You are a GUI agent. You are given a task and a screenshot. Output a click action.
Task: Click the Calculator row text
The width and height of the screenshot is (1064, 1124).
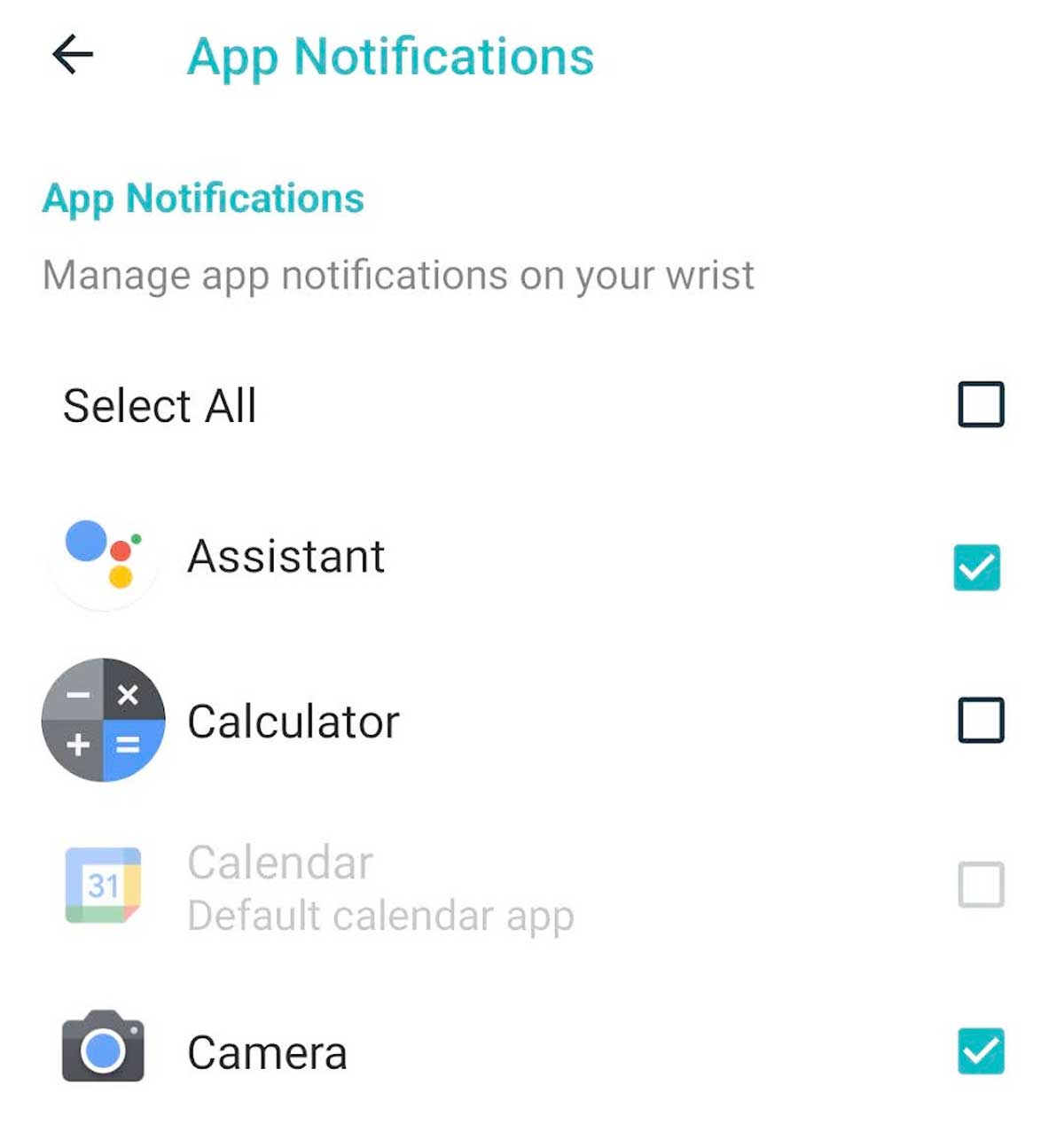(x=293, y=722)
